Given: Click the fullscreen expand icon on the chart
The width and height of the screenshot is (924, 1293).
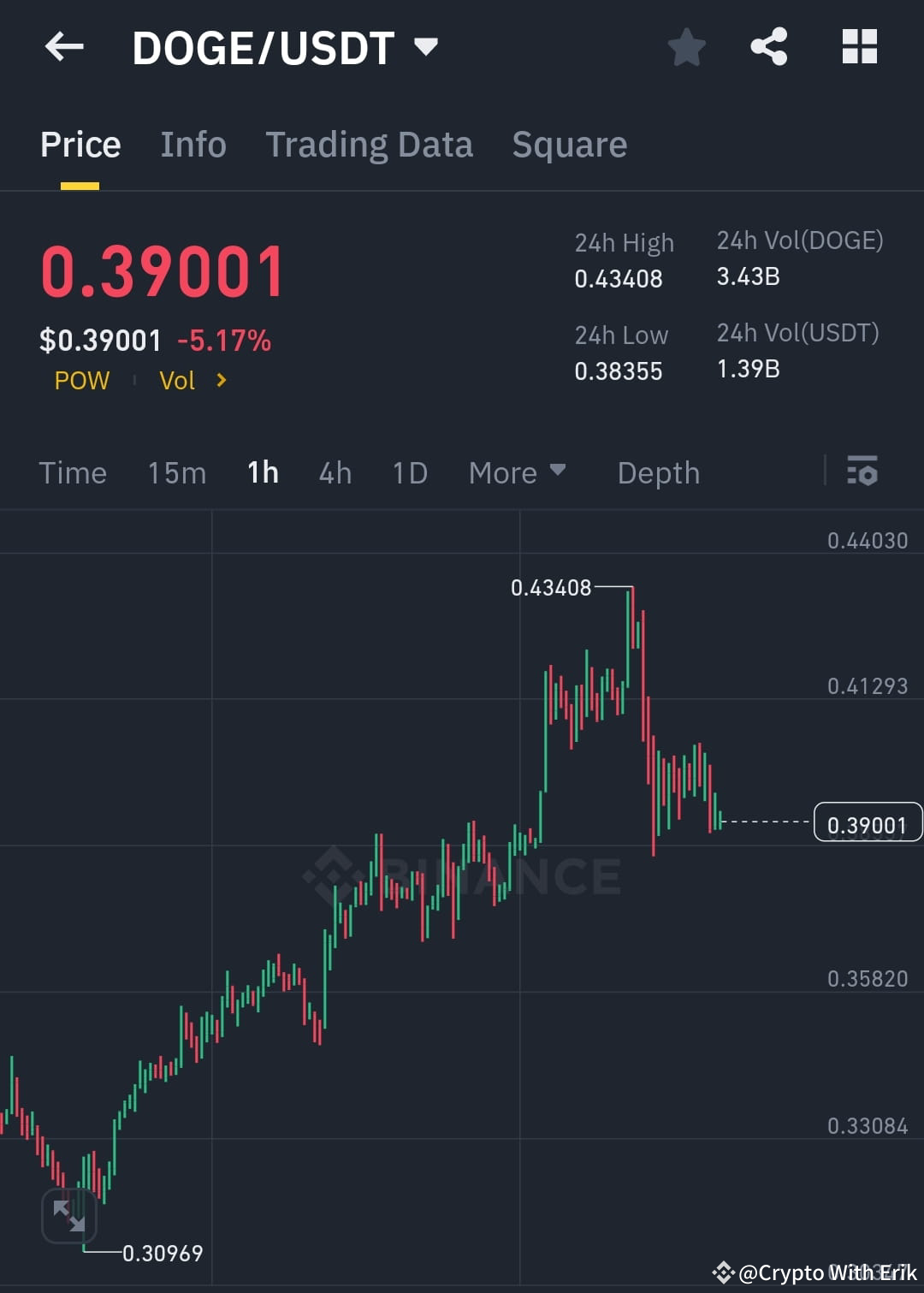Looking at the screenshot, I should [68, 1214].
